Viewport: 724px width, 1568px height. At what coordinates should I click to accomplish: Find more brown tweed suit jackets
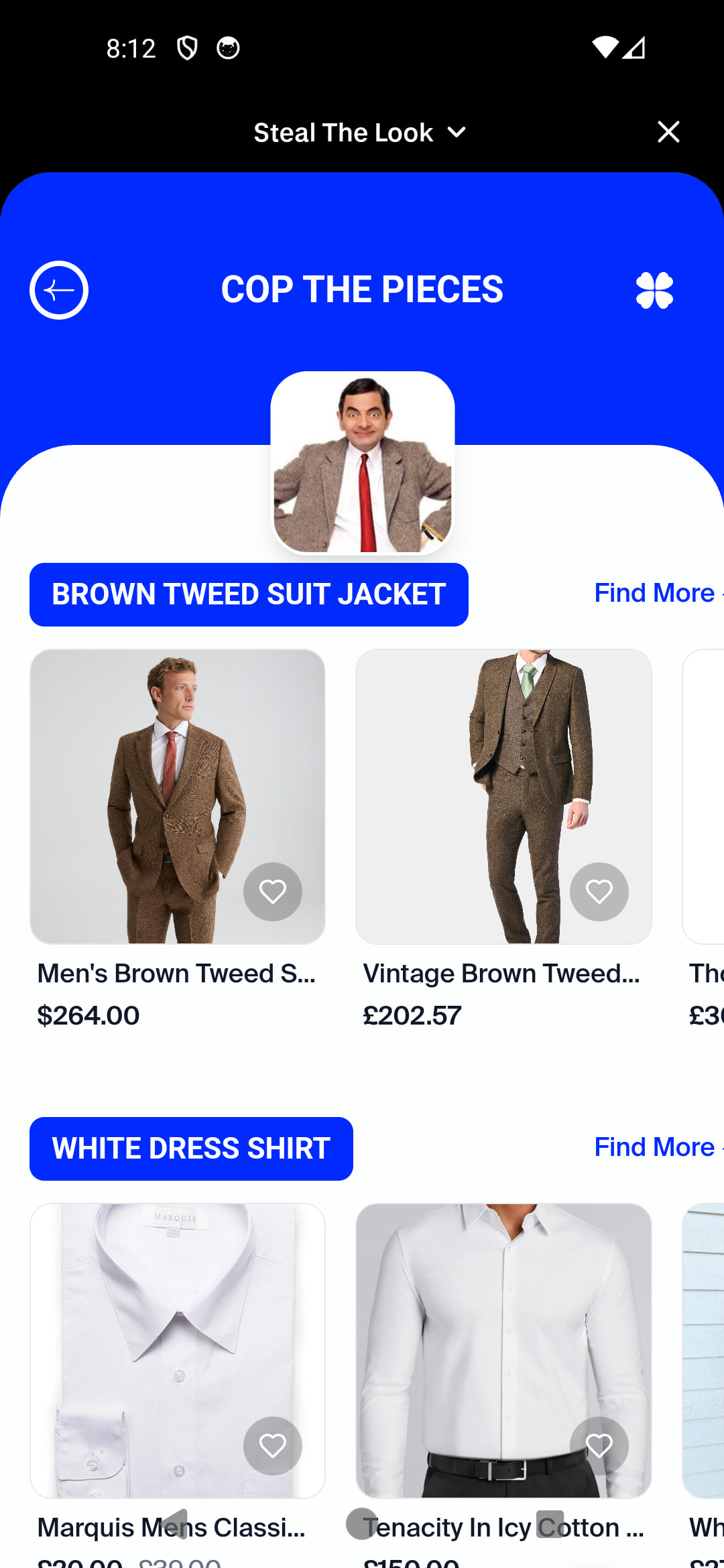point(655,593)
